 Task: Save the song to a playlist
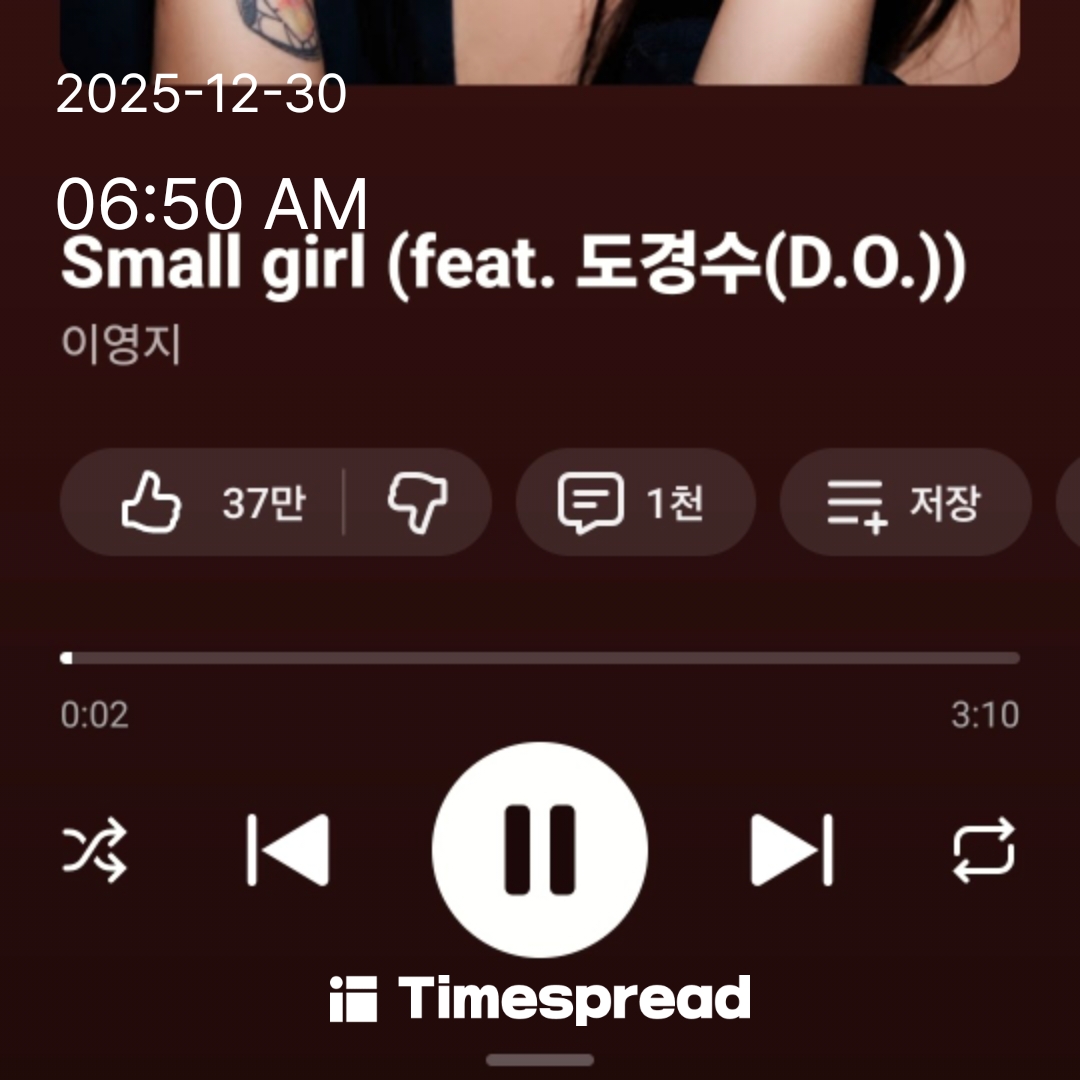904,503
